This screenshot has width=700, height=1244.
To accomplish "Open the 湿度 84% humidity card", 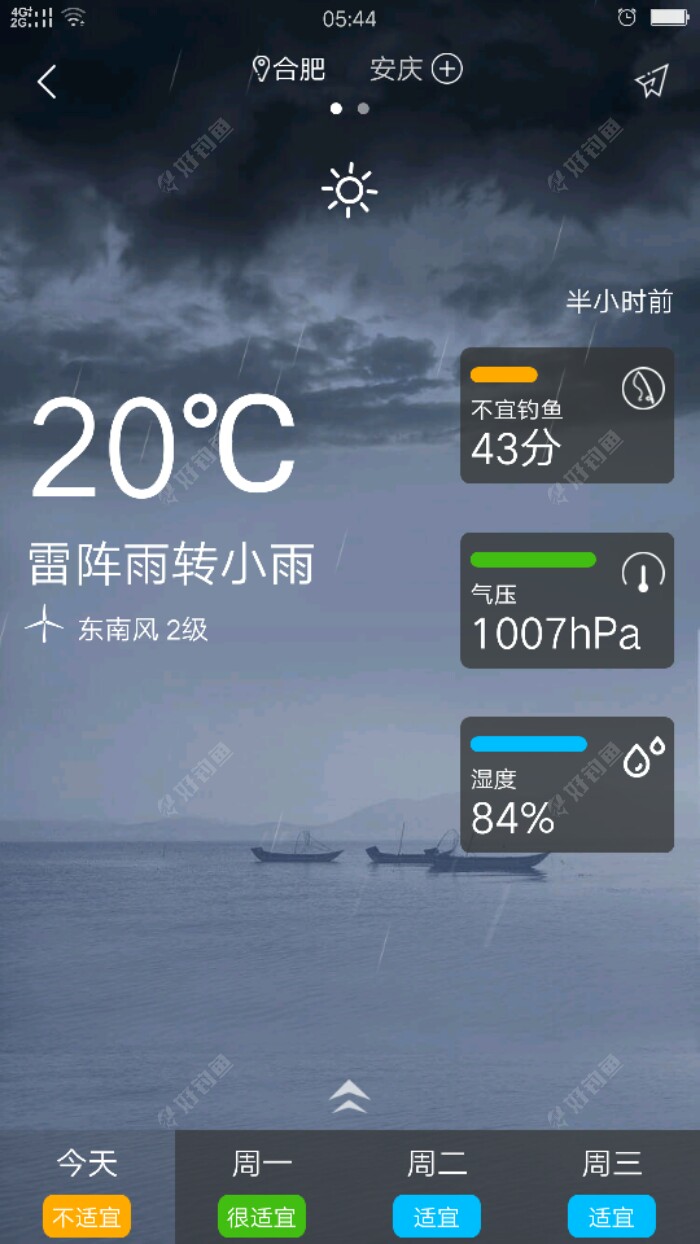I will coord(566,784).
